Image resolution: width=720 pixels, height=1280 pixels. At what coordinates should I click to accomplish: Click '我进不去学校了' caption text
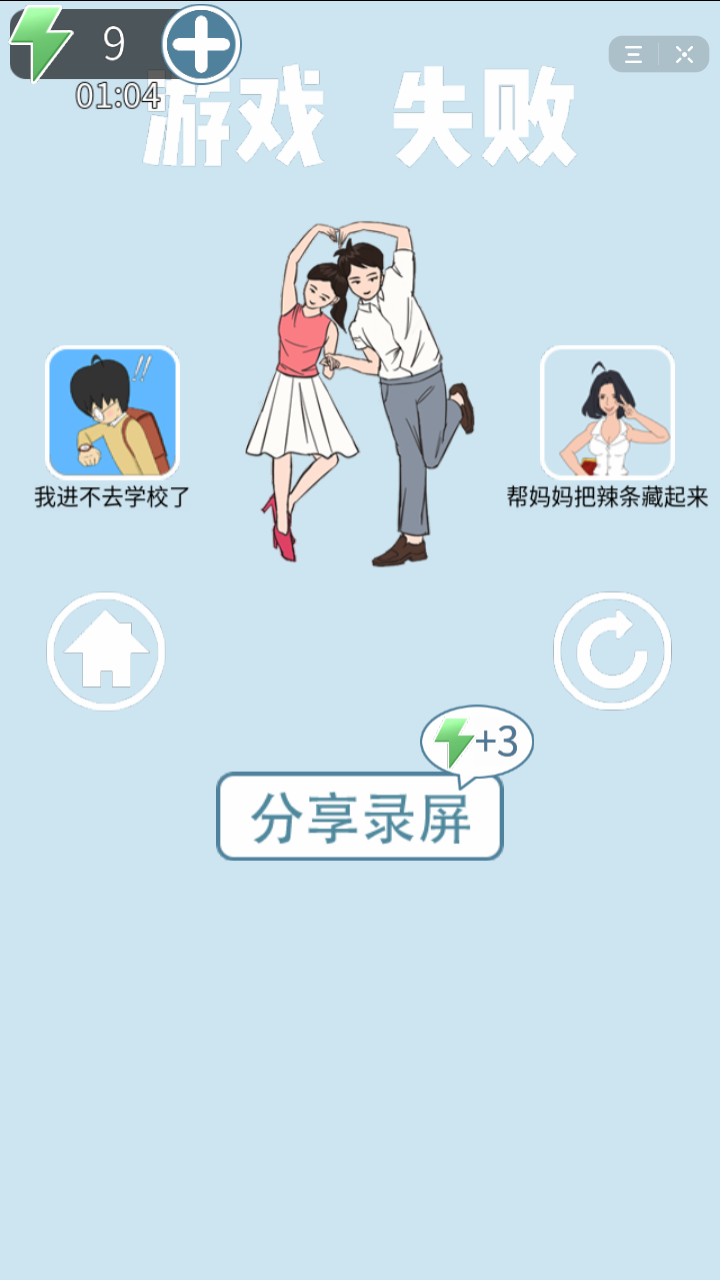pyautogui.click(x=110, y=495)
